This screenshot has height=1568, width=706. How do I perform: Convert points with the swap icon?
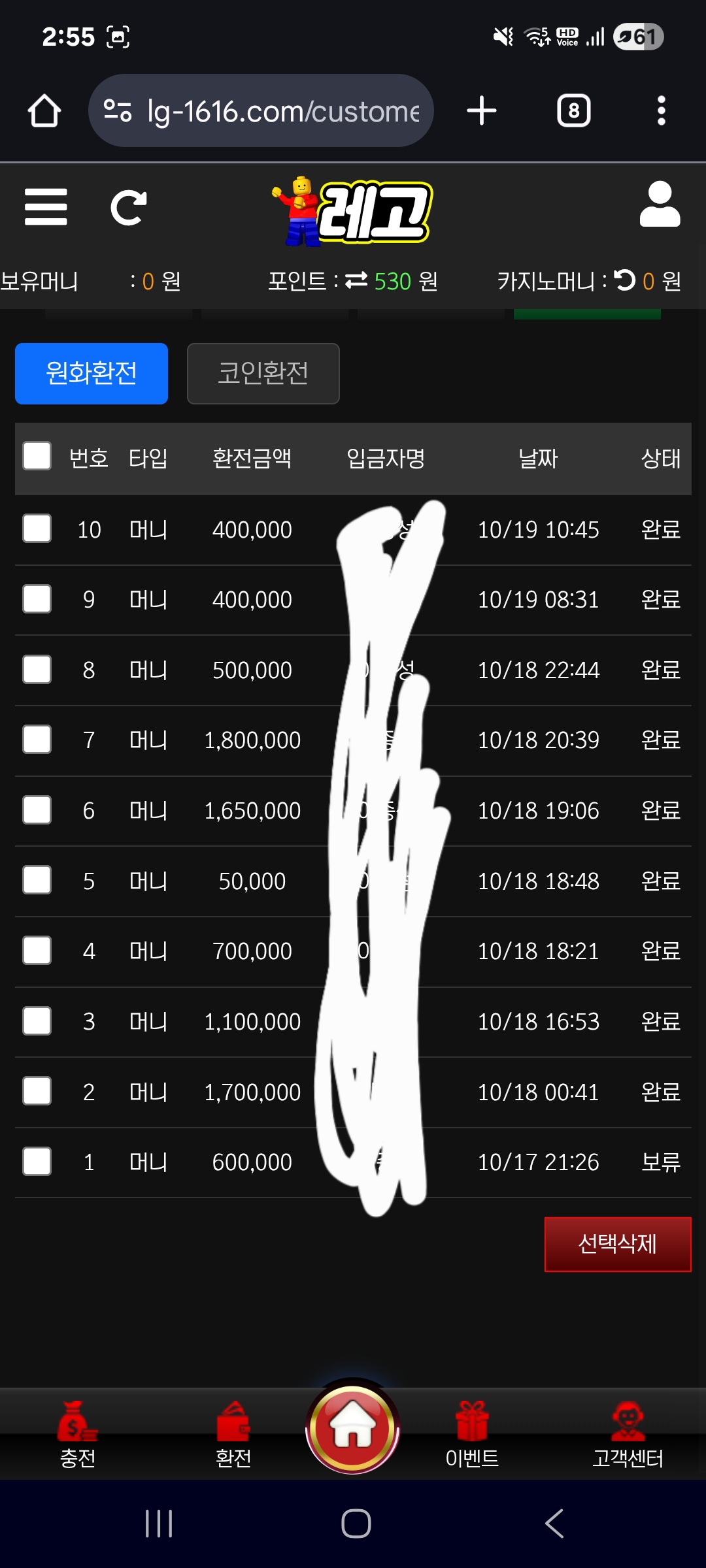pos(356,280)
